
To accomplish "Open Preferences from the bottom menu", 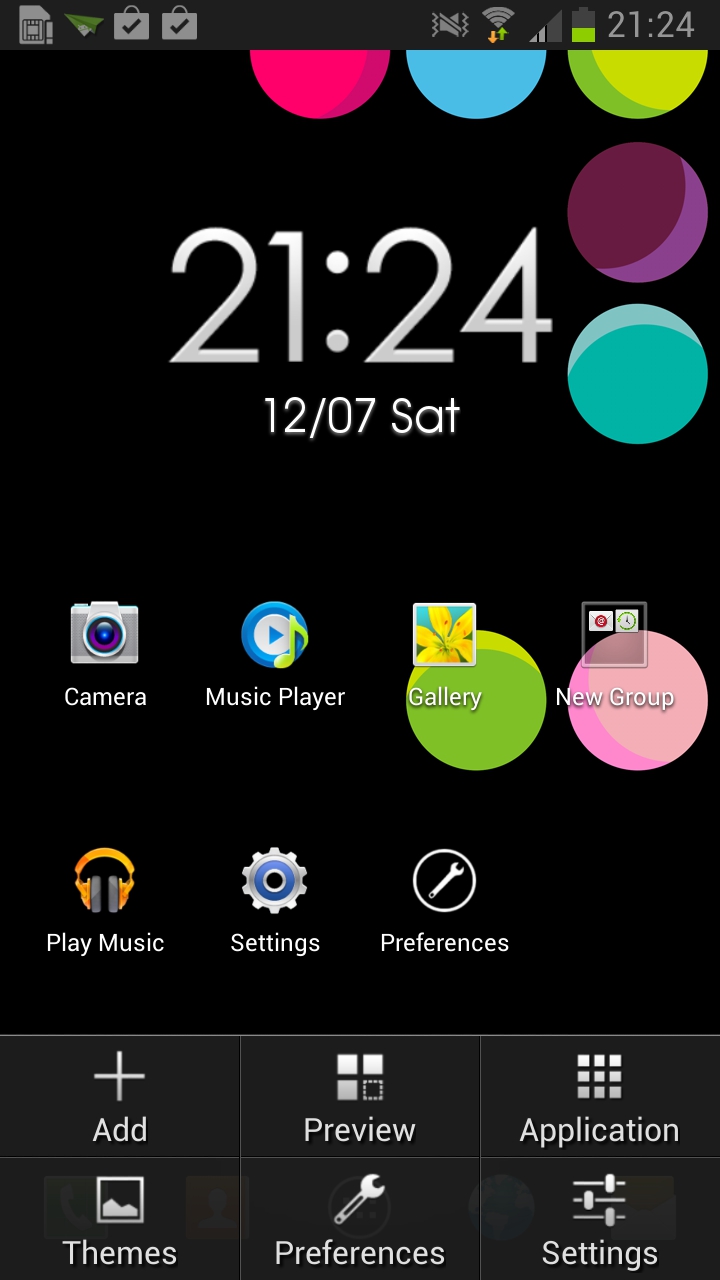I will tap(360, 1220).
